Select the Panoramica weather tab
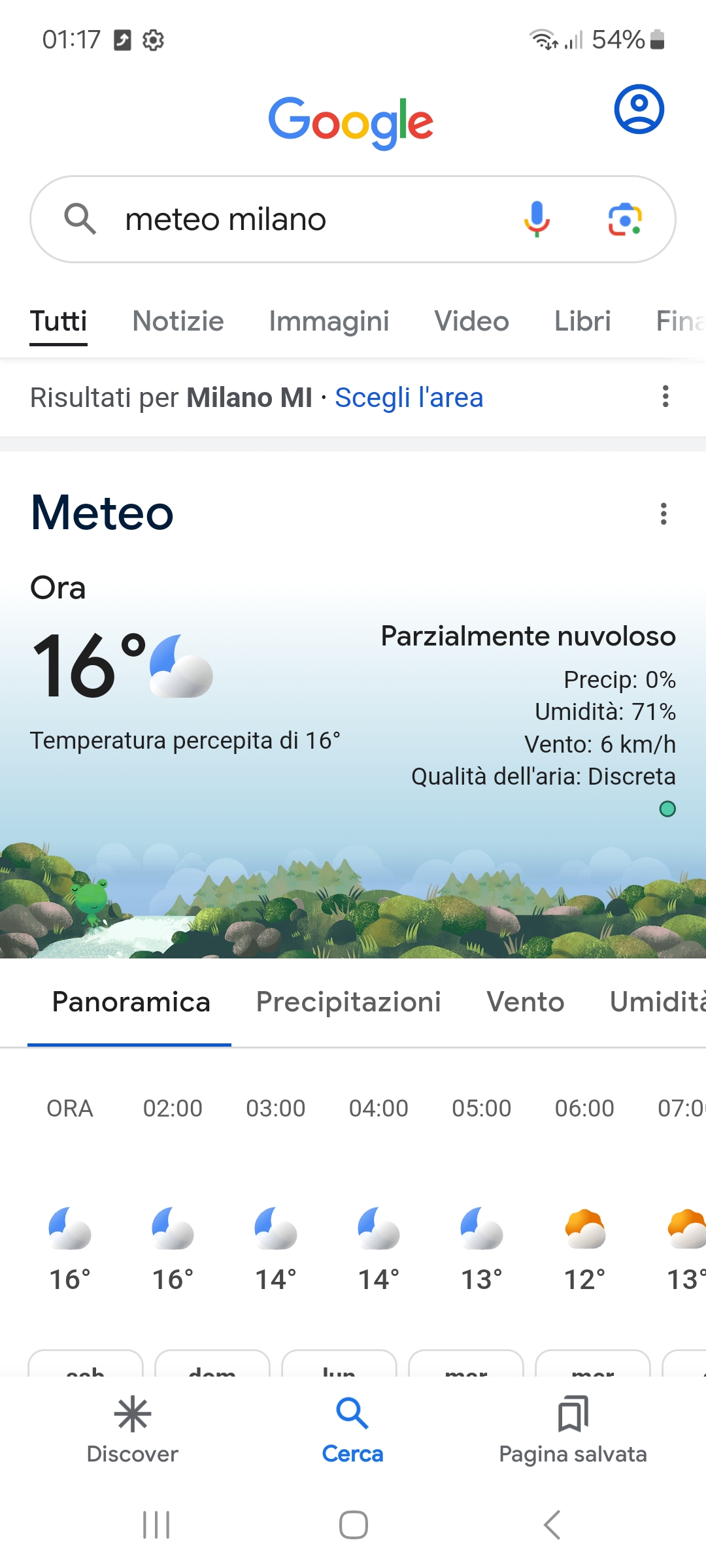Viewport: 706px width, 1568px height. [x=131, y=1002]
